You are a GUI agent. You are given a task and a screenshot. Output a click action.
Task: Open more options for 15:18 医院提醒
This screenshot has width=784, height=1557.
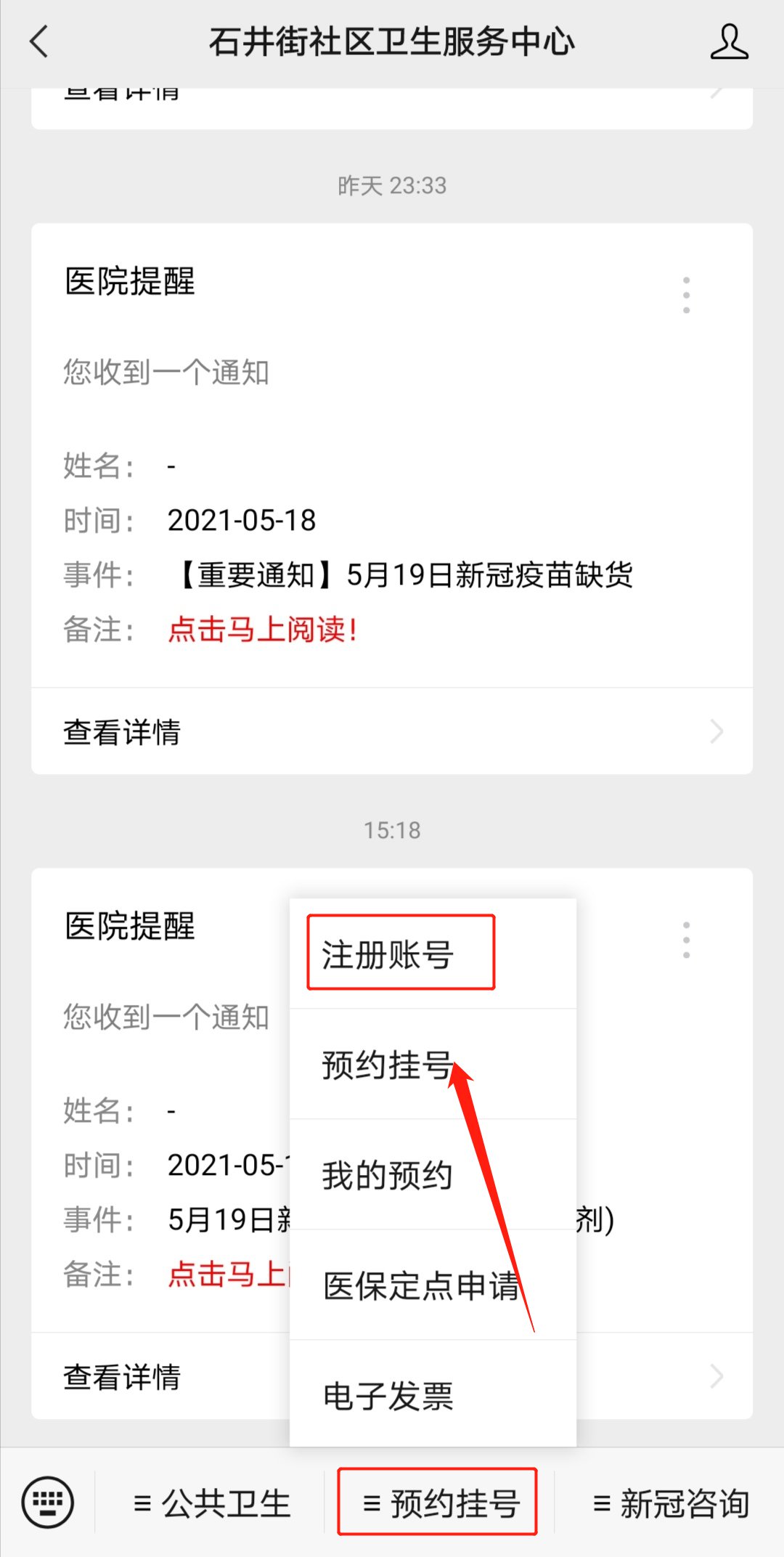686,940
